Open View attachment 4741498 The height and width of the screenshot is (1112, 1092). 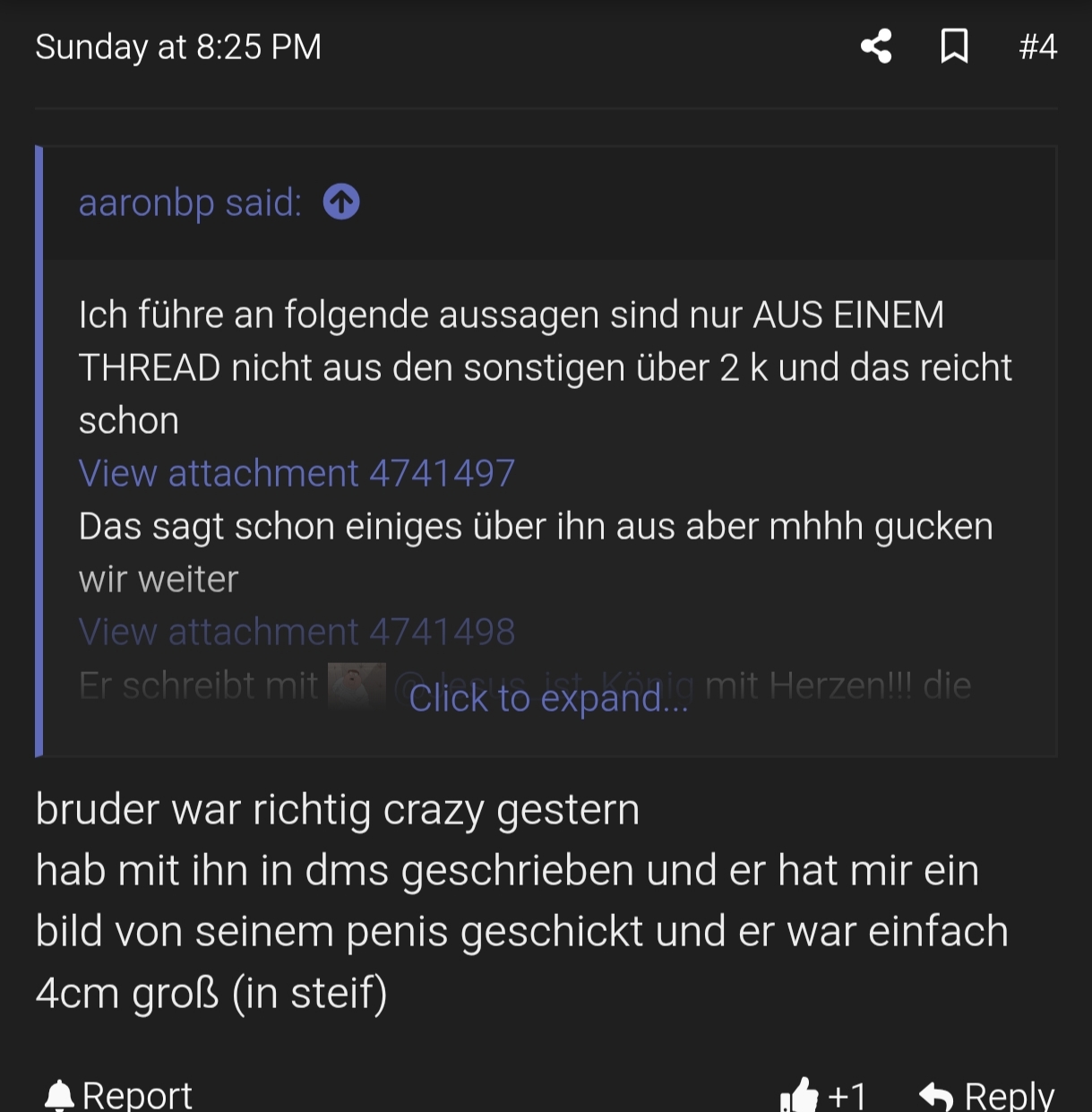tap(297, 631)
